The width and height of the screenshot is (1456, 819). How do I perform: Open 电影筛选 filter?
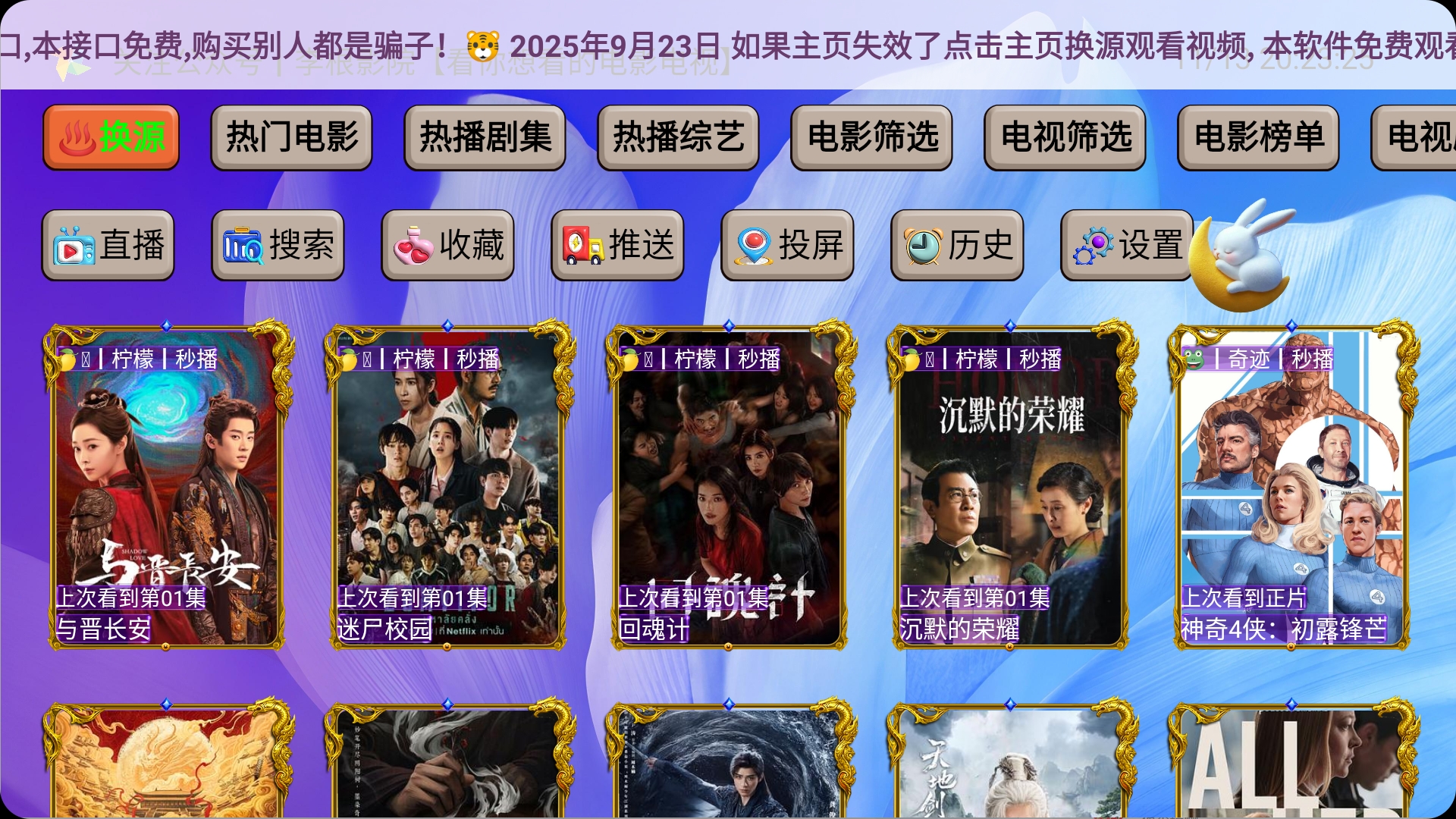871,137
